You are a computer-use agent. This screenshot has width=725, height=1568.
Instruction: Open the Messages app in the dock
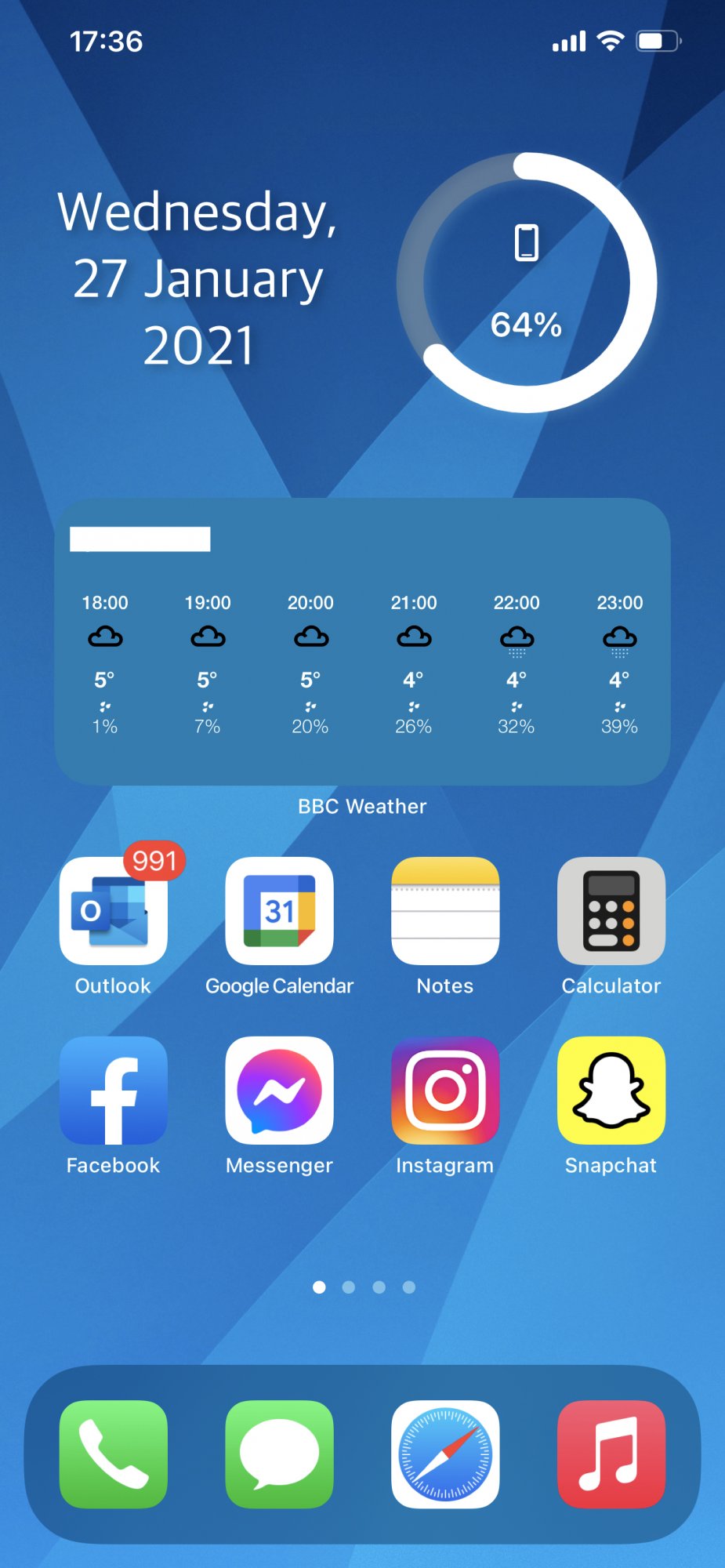[279, 1454]
